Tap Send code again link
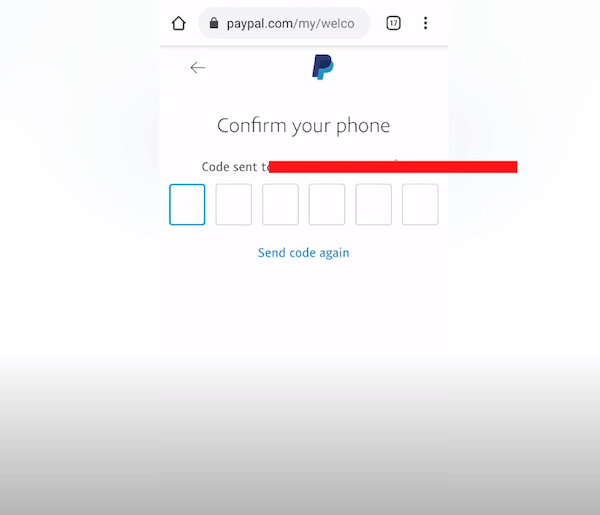Viewport: 600px width, 515px height. pyautogui.click(x=303, y=253)
